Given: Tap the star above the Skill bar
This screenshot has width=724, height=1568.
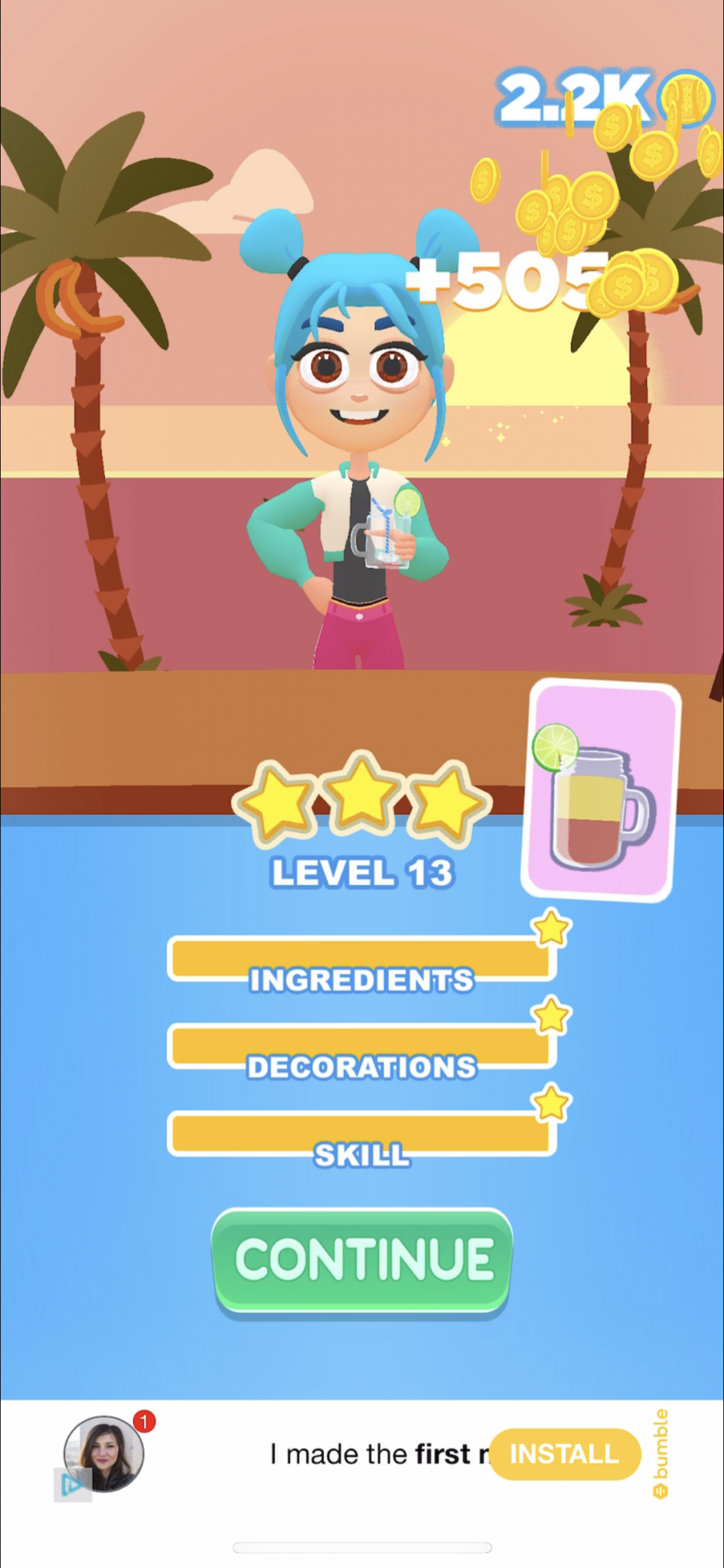Looking at the screenshot, I should [x=553, y=1102].
